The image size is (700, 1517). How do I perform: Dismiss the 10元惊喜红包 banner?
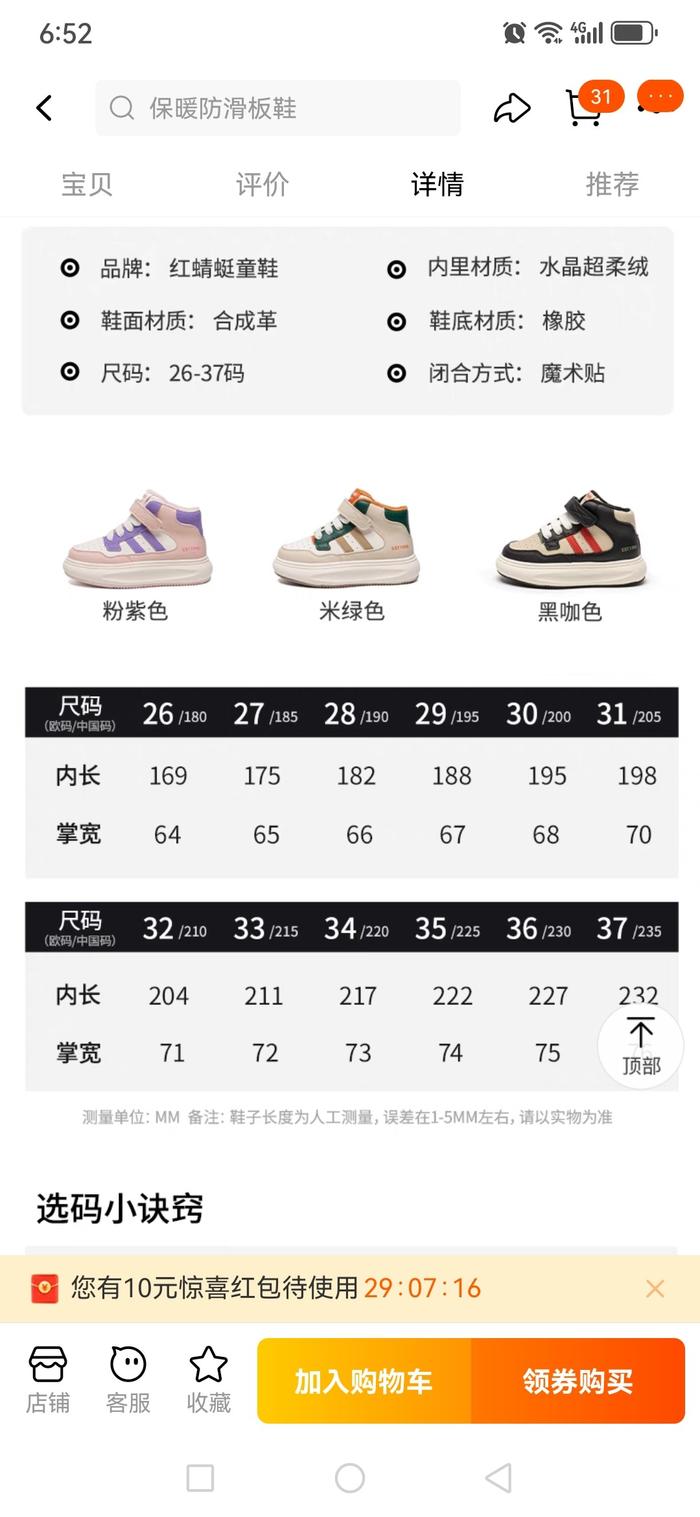(655, 1288)
